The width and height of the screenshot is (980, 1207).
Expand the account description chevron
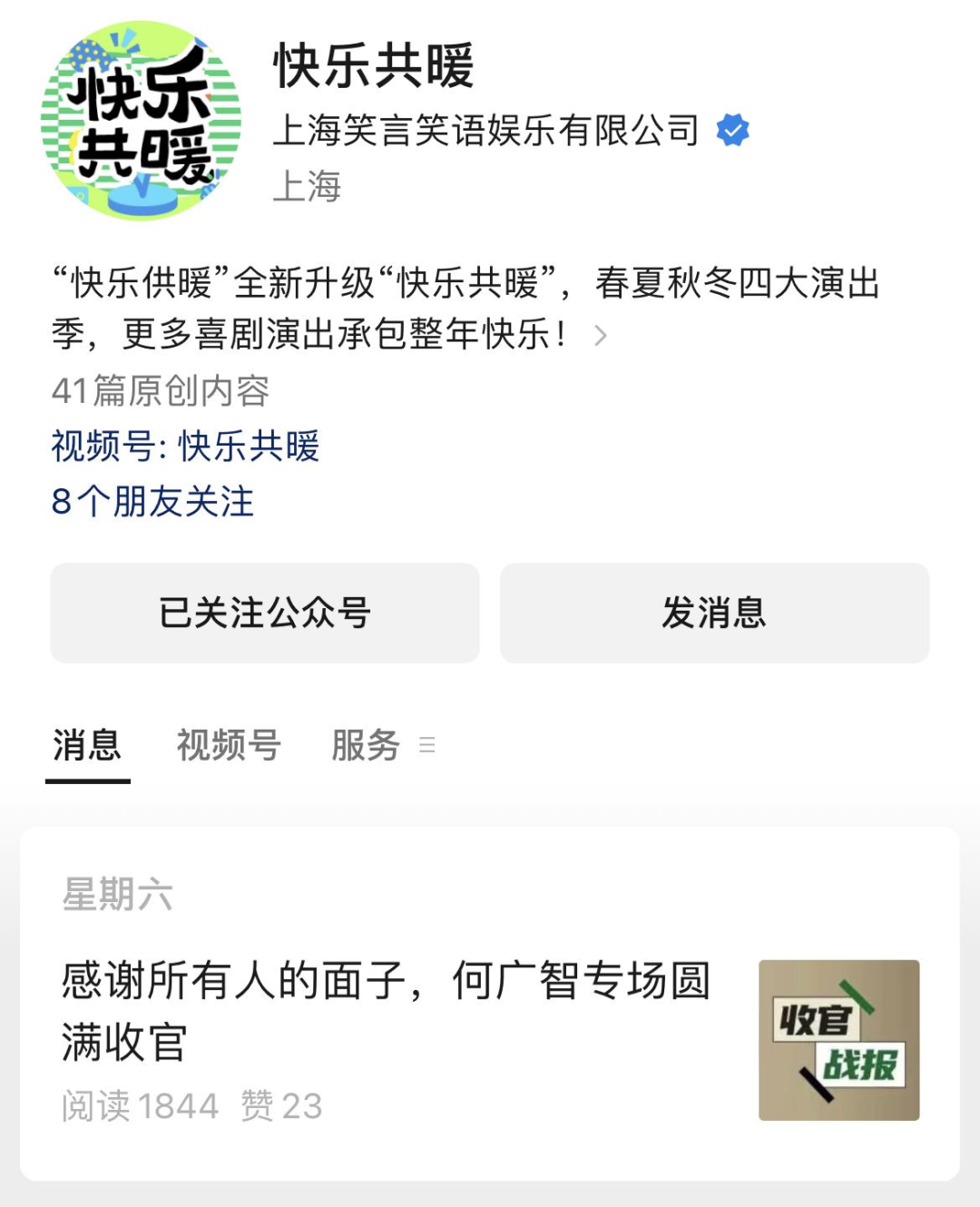[x=600, y=336]
